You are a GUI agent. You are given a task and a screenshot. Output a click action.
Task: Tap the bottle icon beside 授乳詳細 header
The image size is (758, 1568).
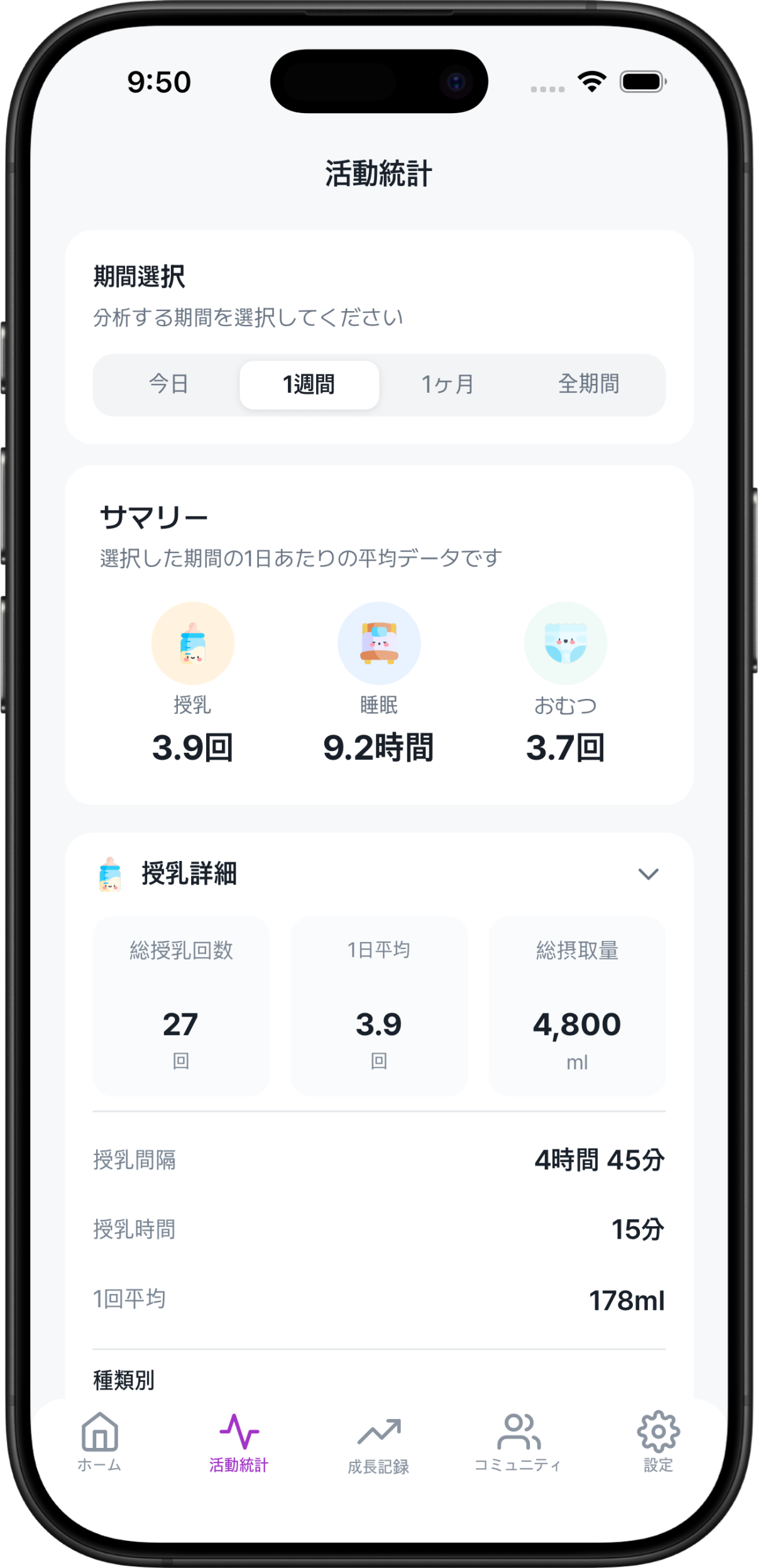[x=110, y=874]
